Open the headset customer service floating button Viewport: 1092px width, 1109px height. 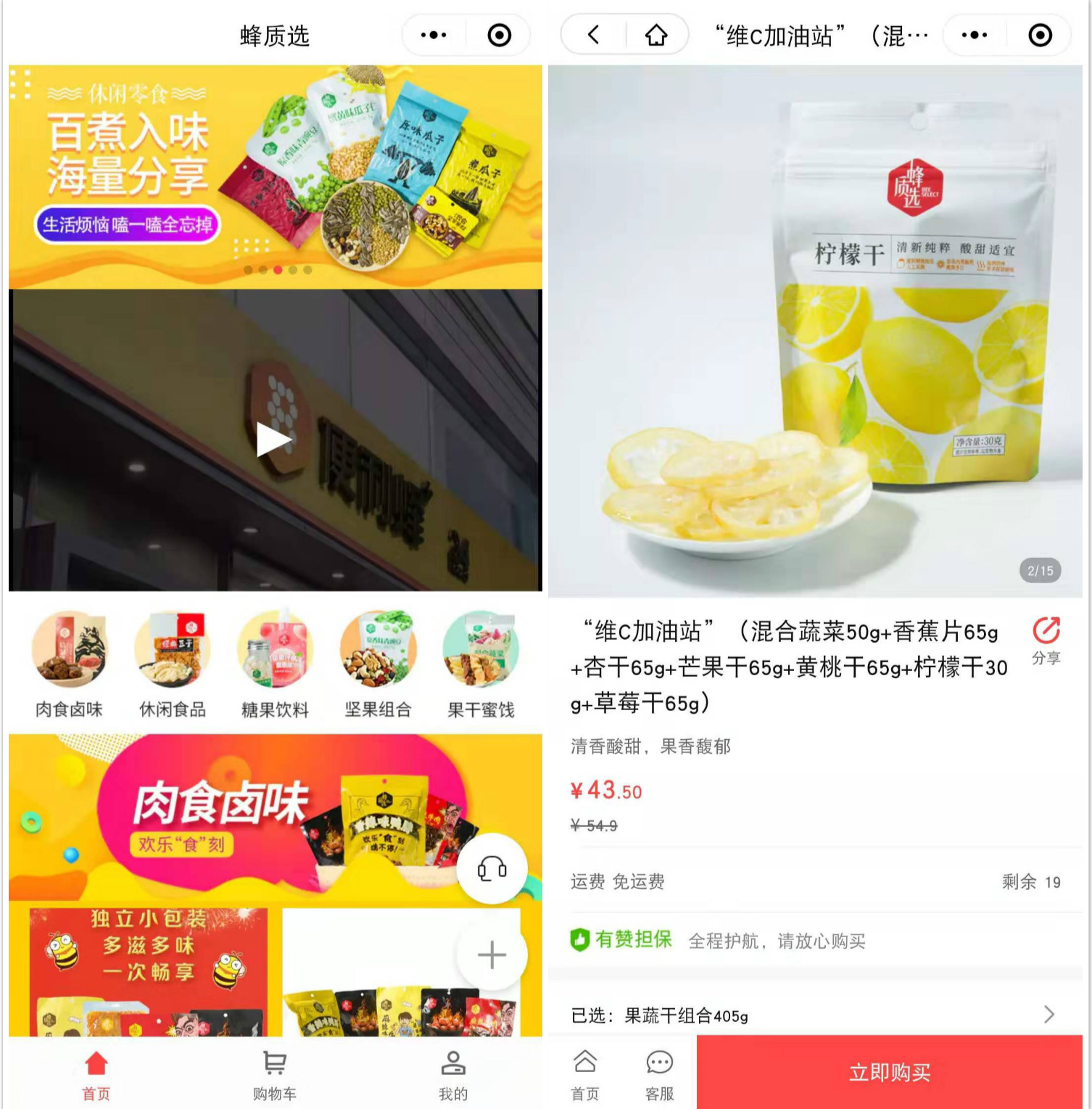coord(492,868)
